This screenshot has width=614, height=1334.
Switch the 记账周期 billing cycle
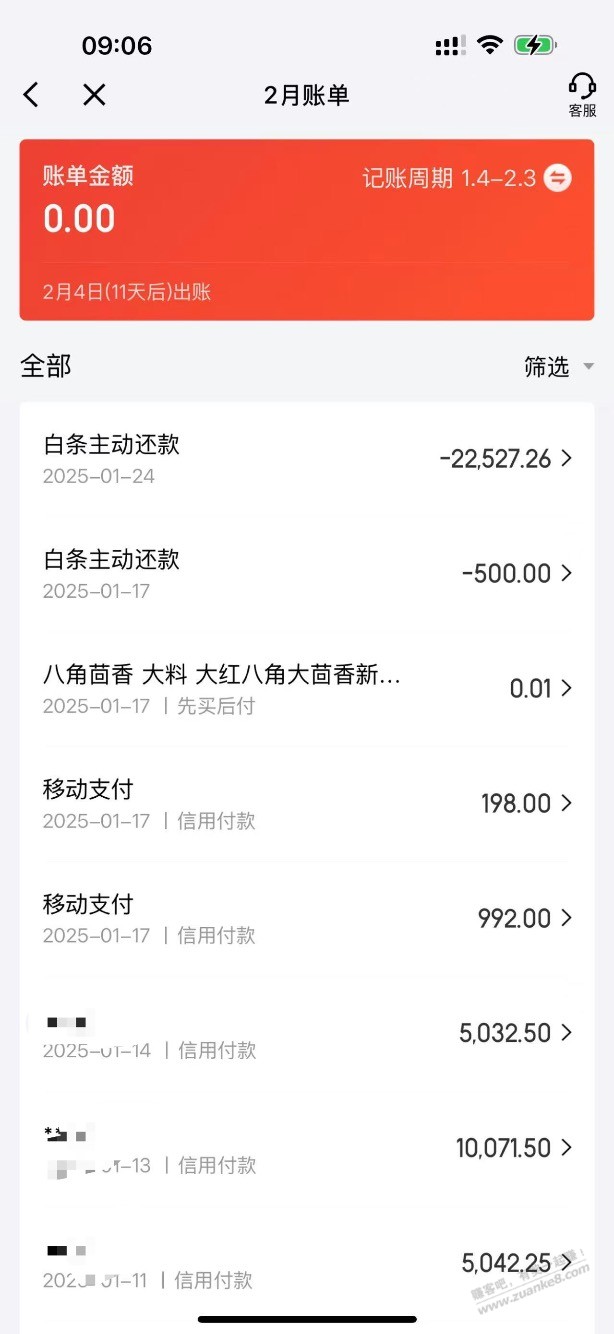[558, 179]
